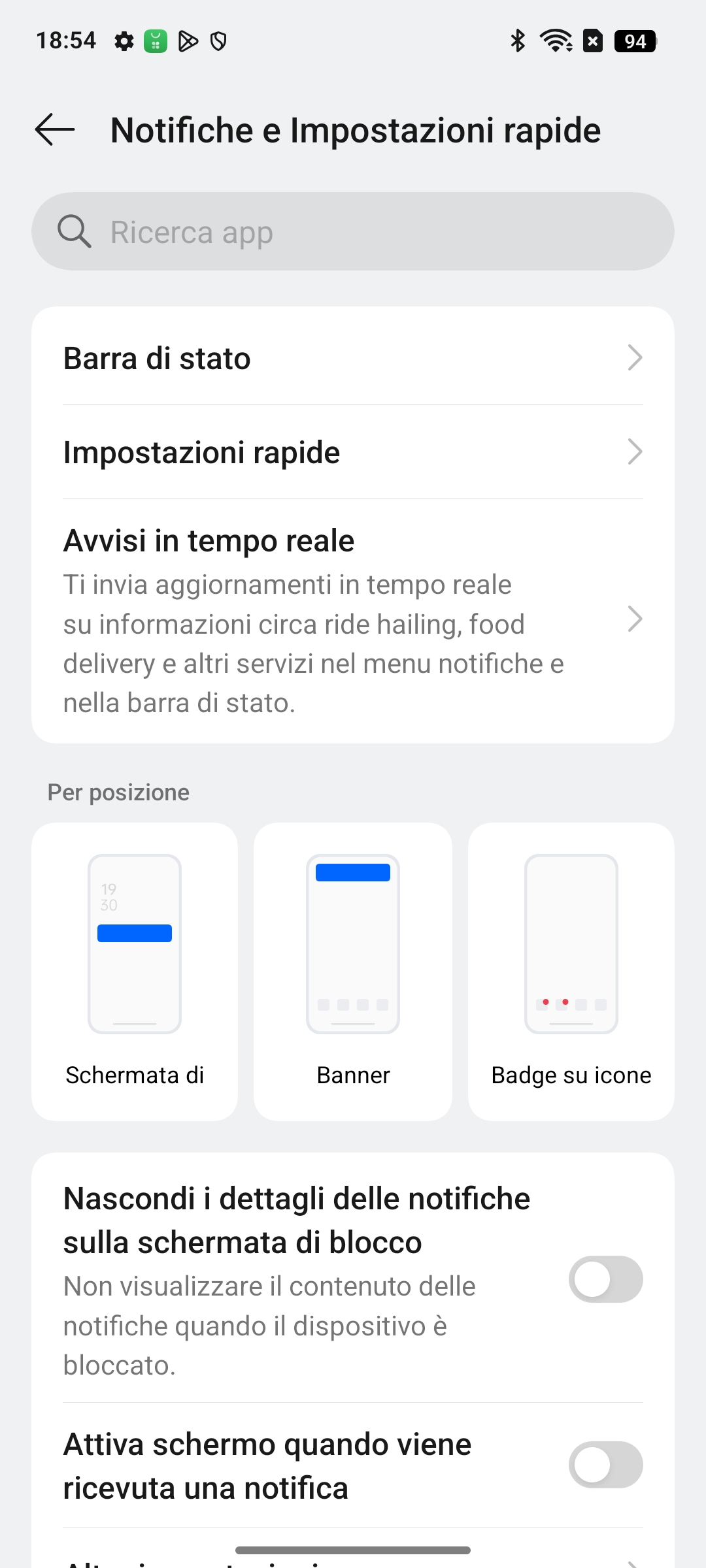Viewport: 706px width, 1568px height.
Task: Open Impostazioni rapide
Action: (353, 452)
